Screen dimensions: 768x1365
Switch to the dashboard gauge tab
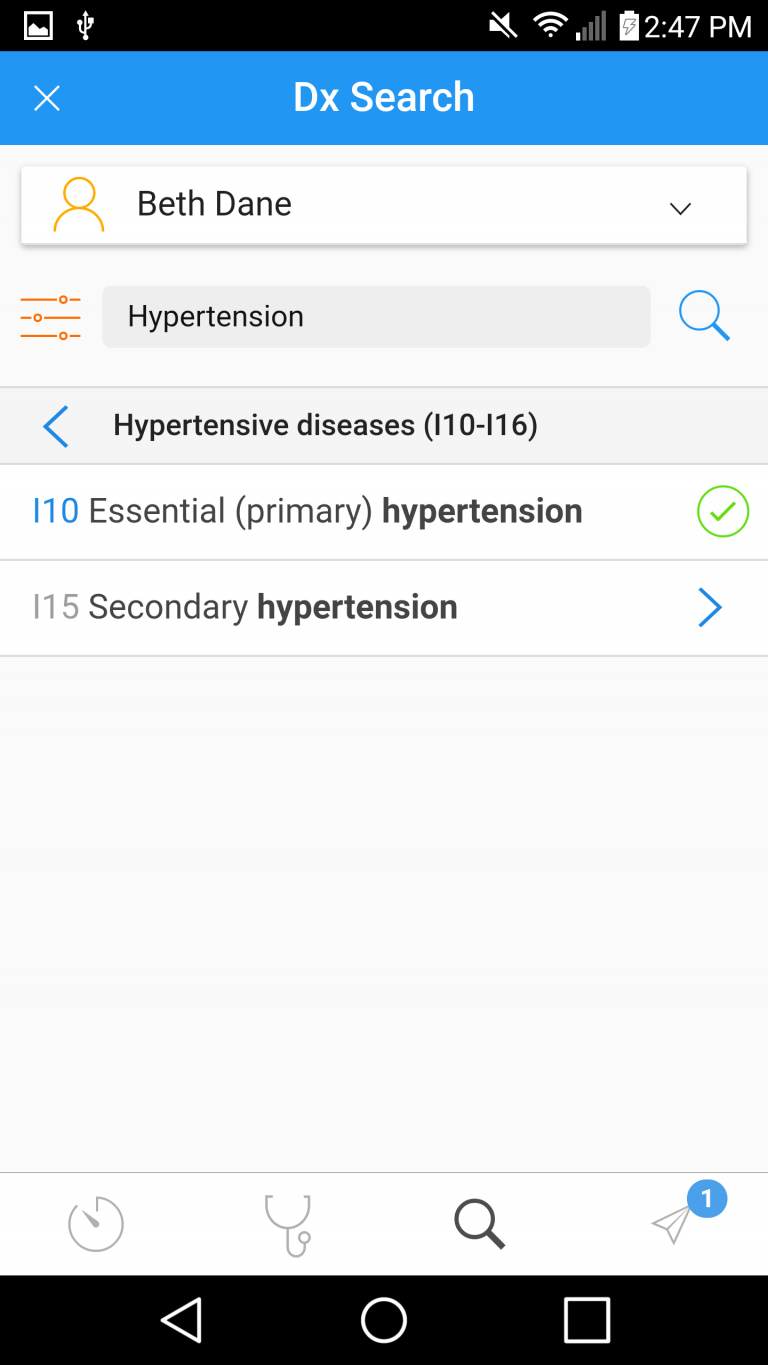96,1224
